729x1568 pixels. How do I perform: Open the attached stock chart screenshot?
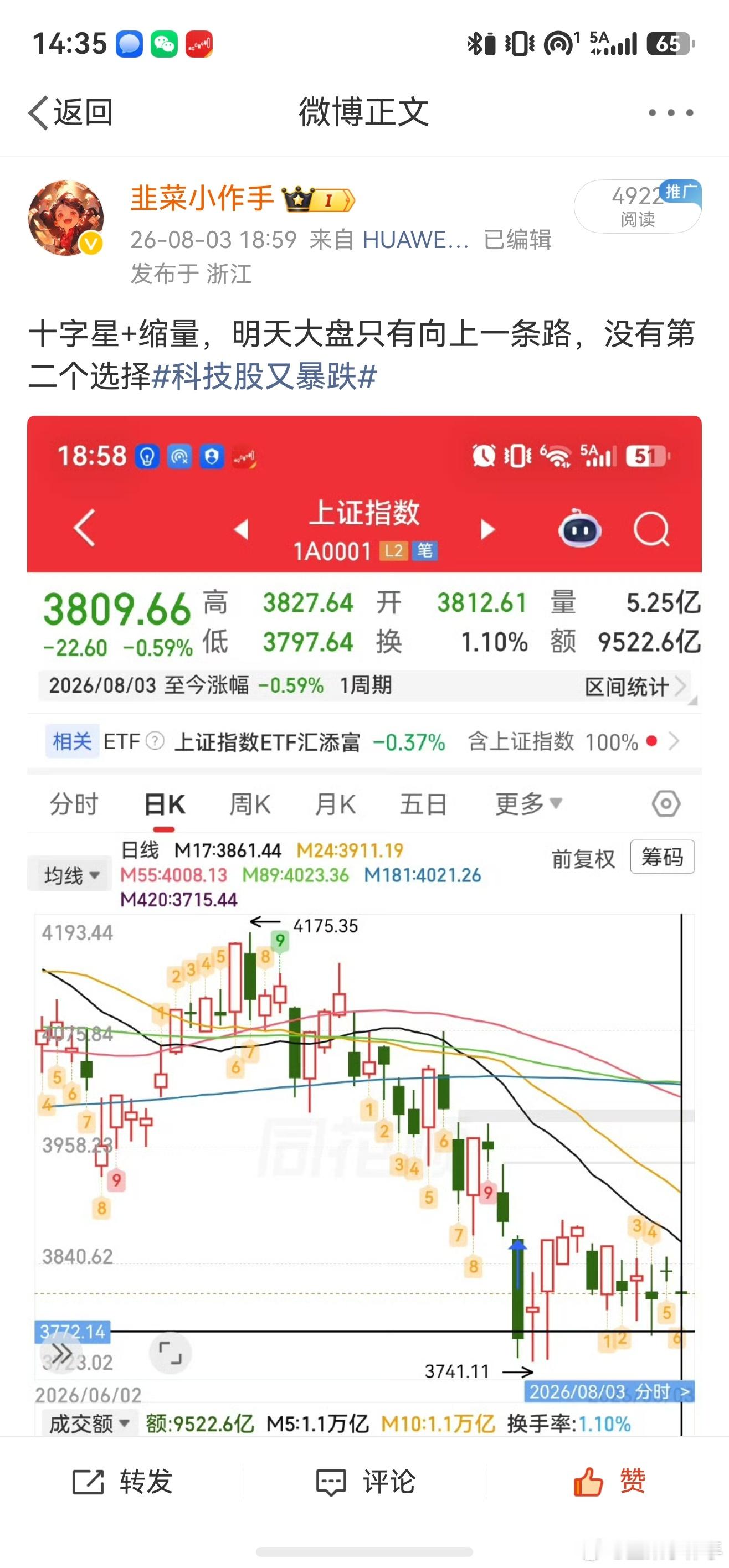click(364, 925)
